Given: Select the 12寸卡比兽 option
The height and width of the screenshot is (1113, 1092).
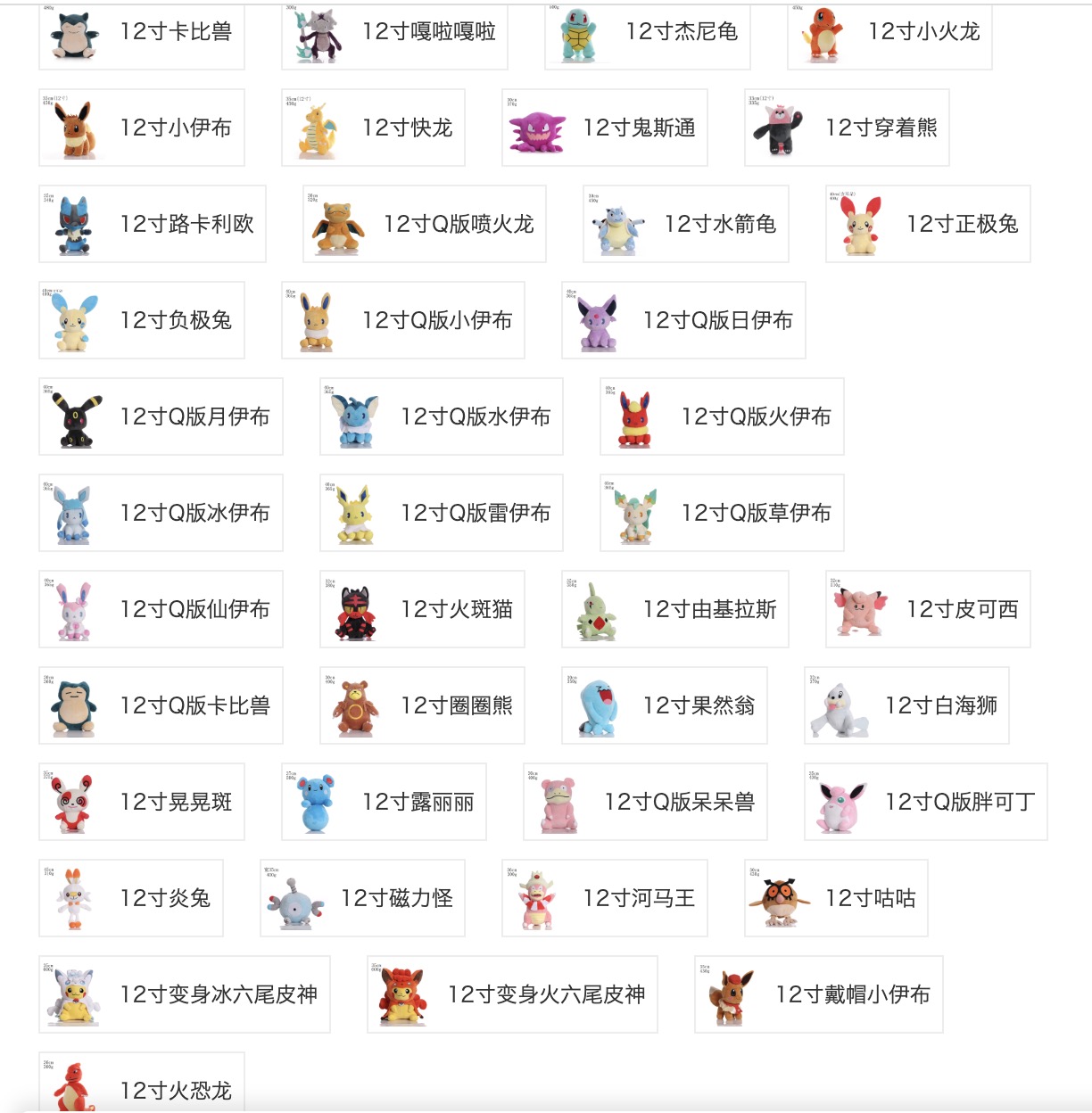Looking at the screenshot, I should pos(142,33).
